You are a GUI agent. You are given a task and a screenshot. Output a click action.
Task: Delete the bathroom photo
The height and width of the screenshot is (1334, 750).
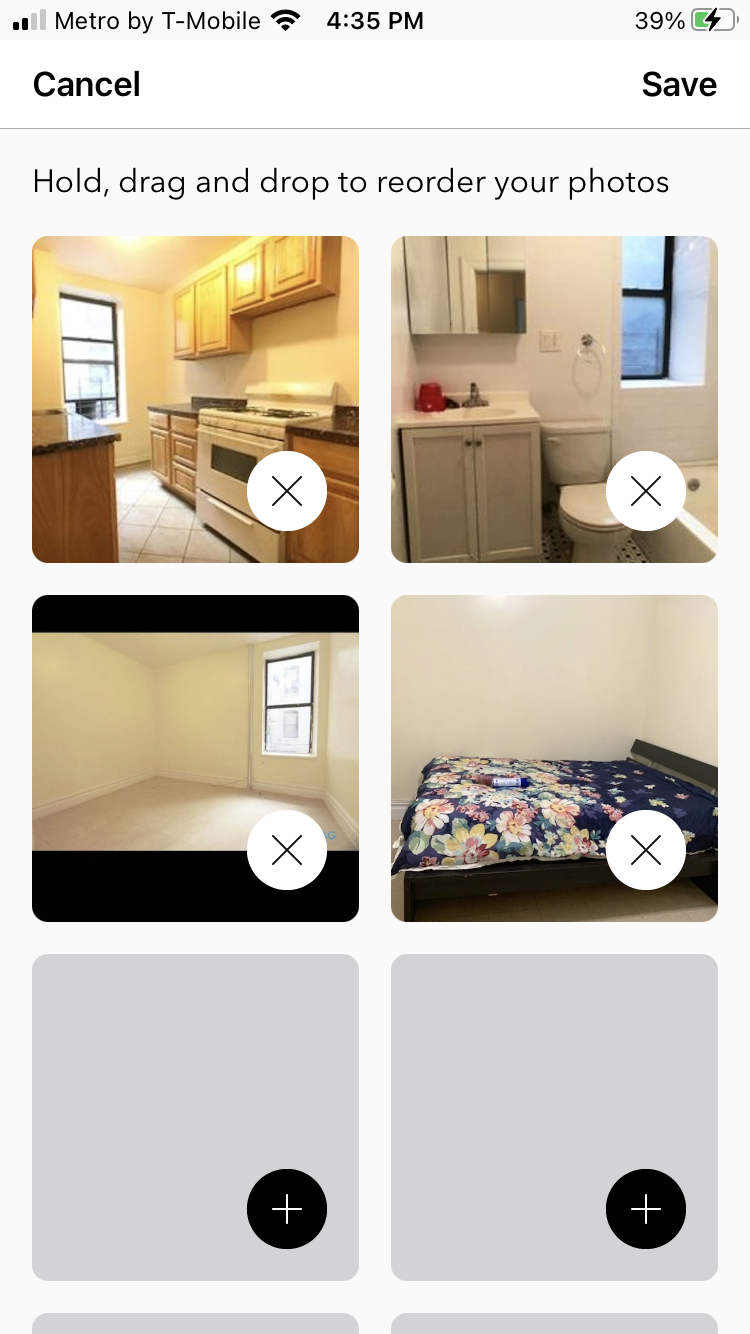click(x=645, y=491)
